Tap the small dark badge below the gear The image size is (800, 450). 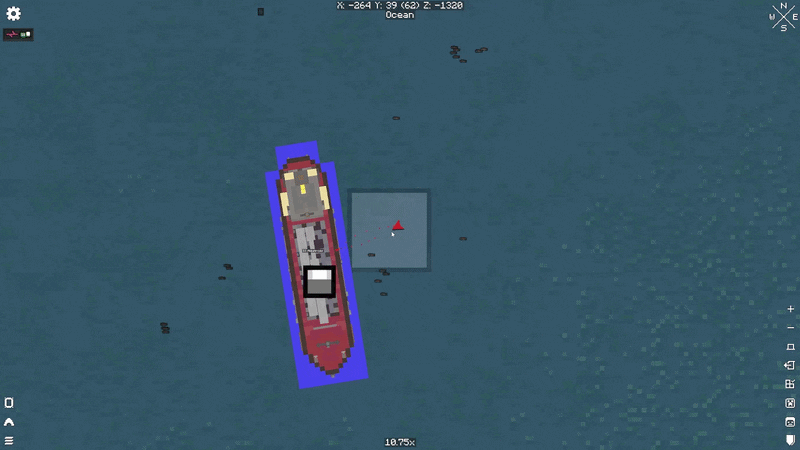18,34
